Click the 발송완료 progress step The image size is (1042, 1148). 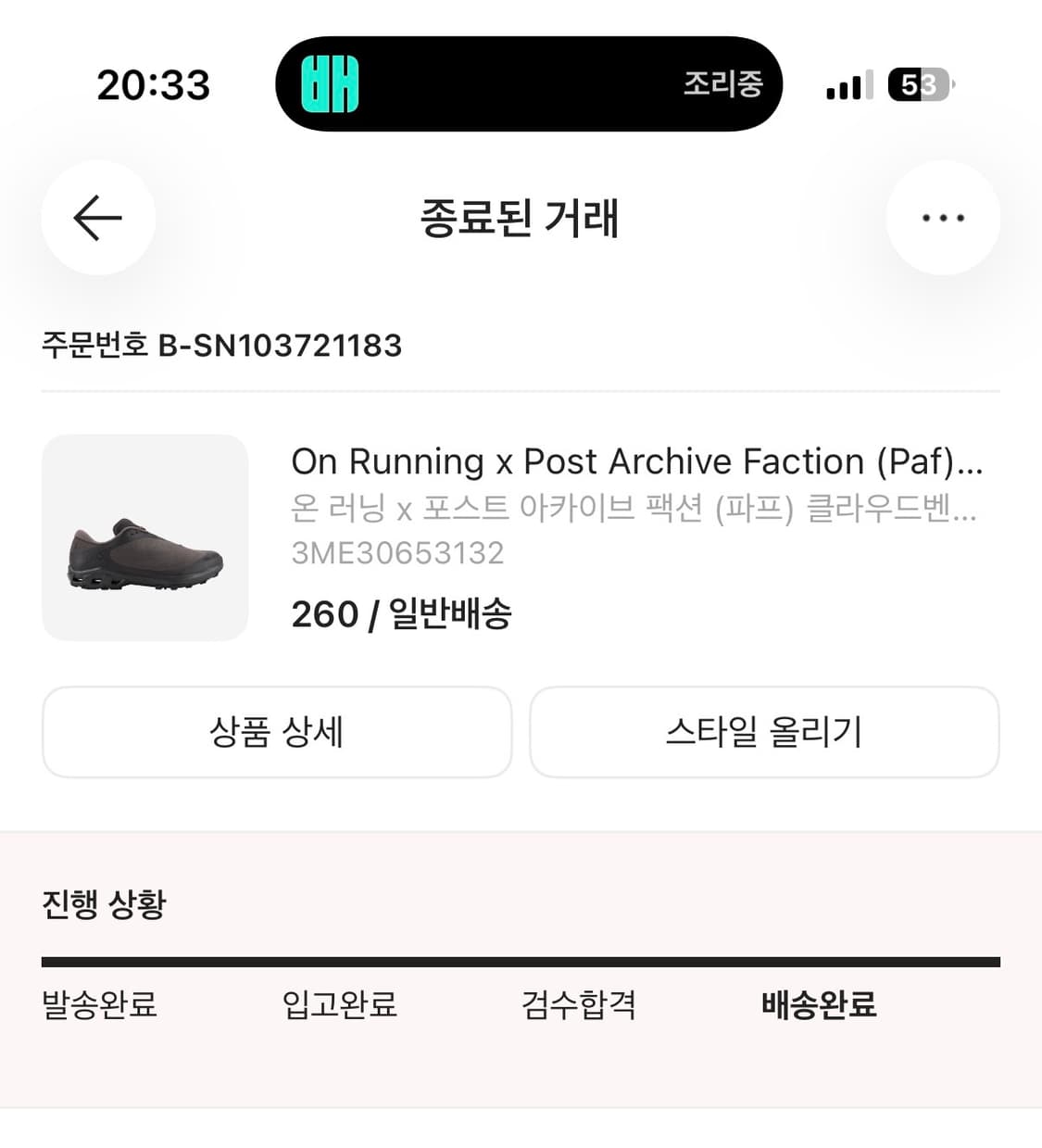click(99, 1004)
